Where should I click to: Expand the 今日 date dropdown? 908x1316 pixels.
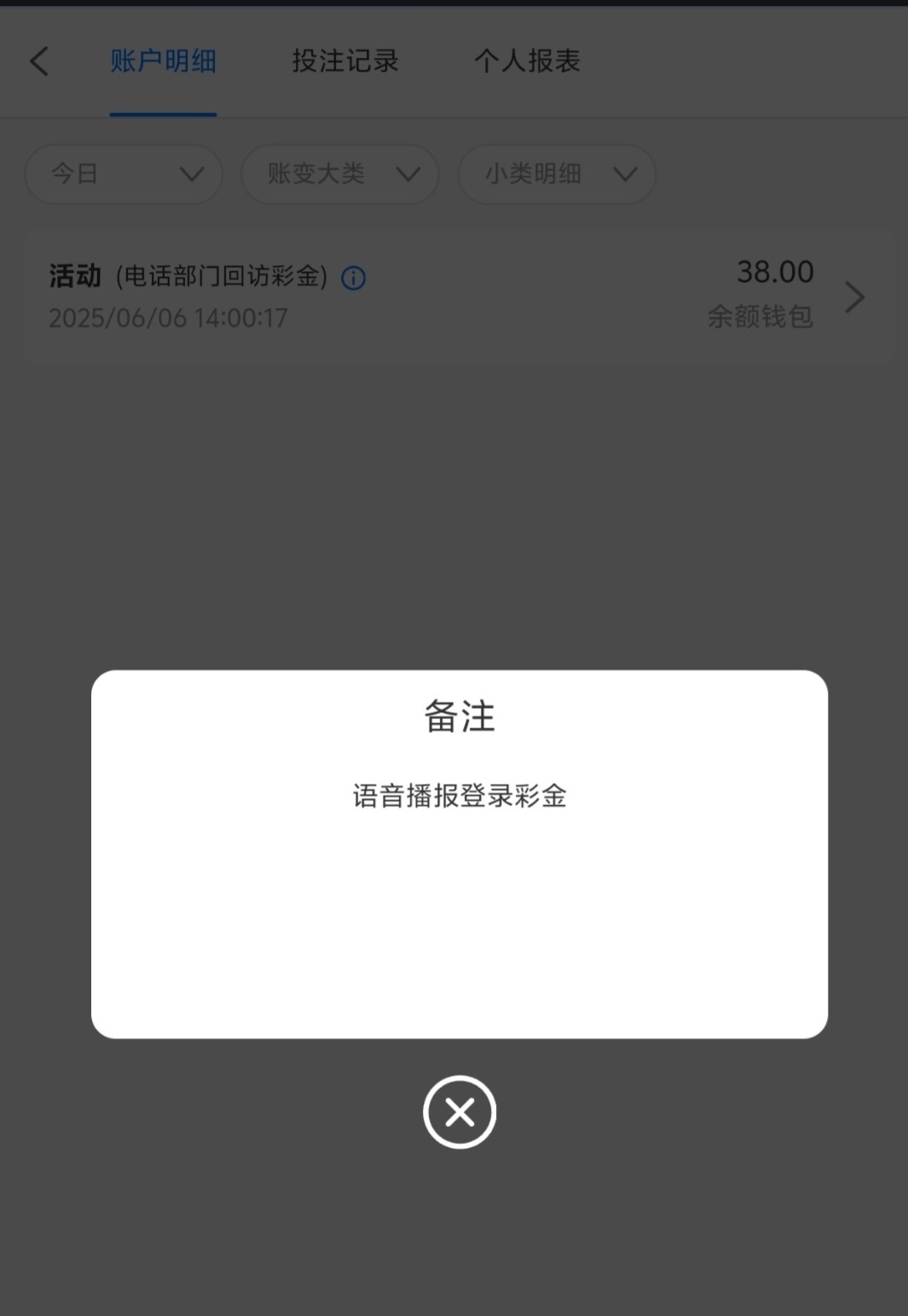point(124,174)
